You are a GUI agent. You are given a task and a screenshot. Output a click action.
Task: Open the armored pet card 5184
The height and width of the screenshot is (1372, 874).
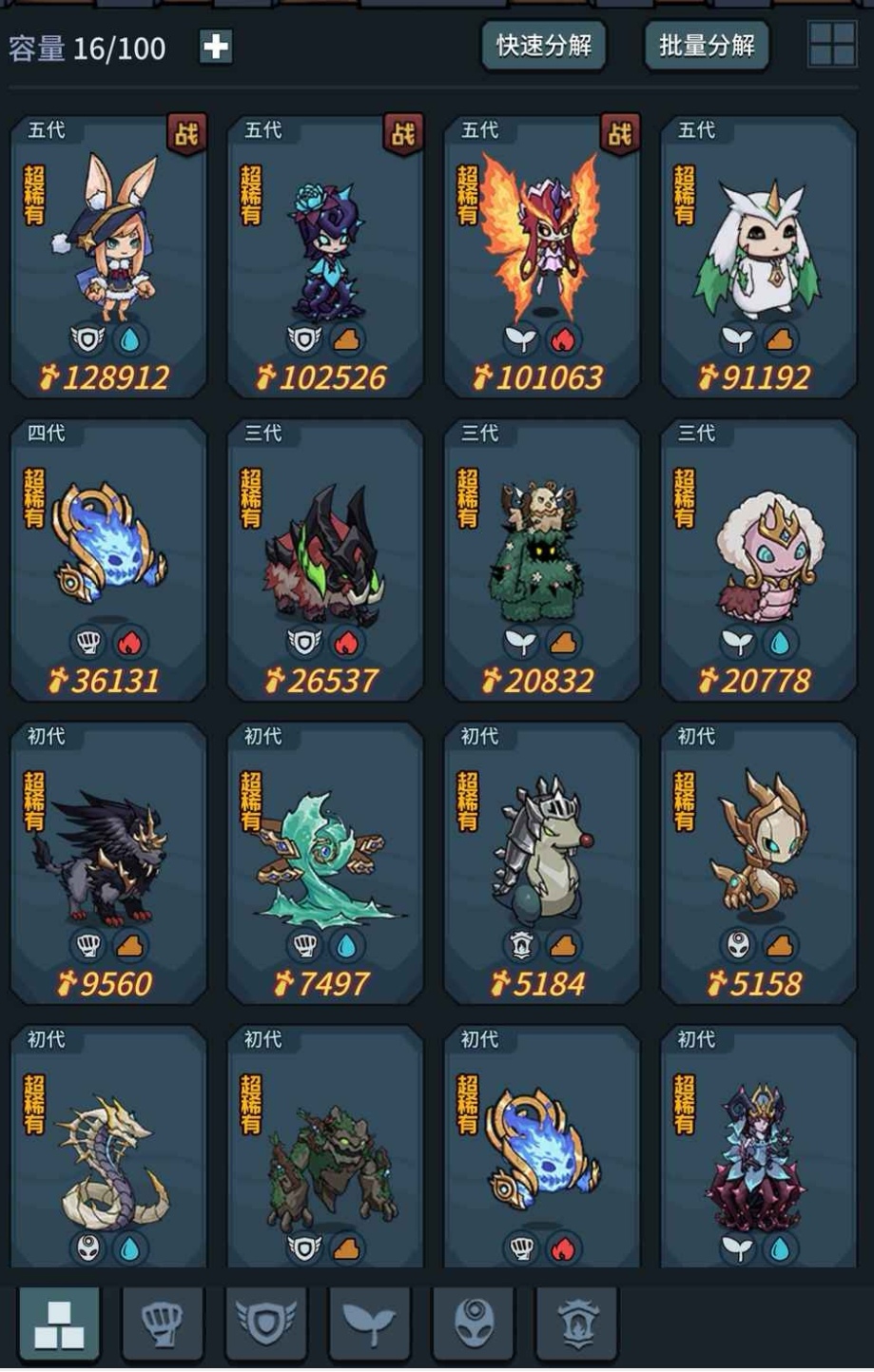coord(541,863)
